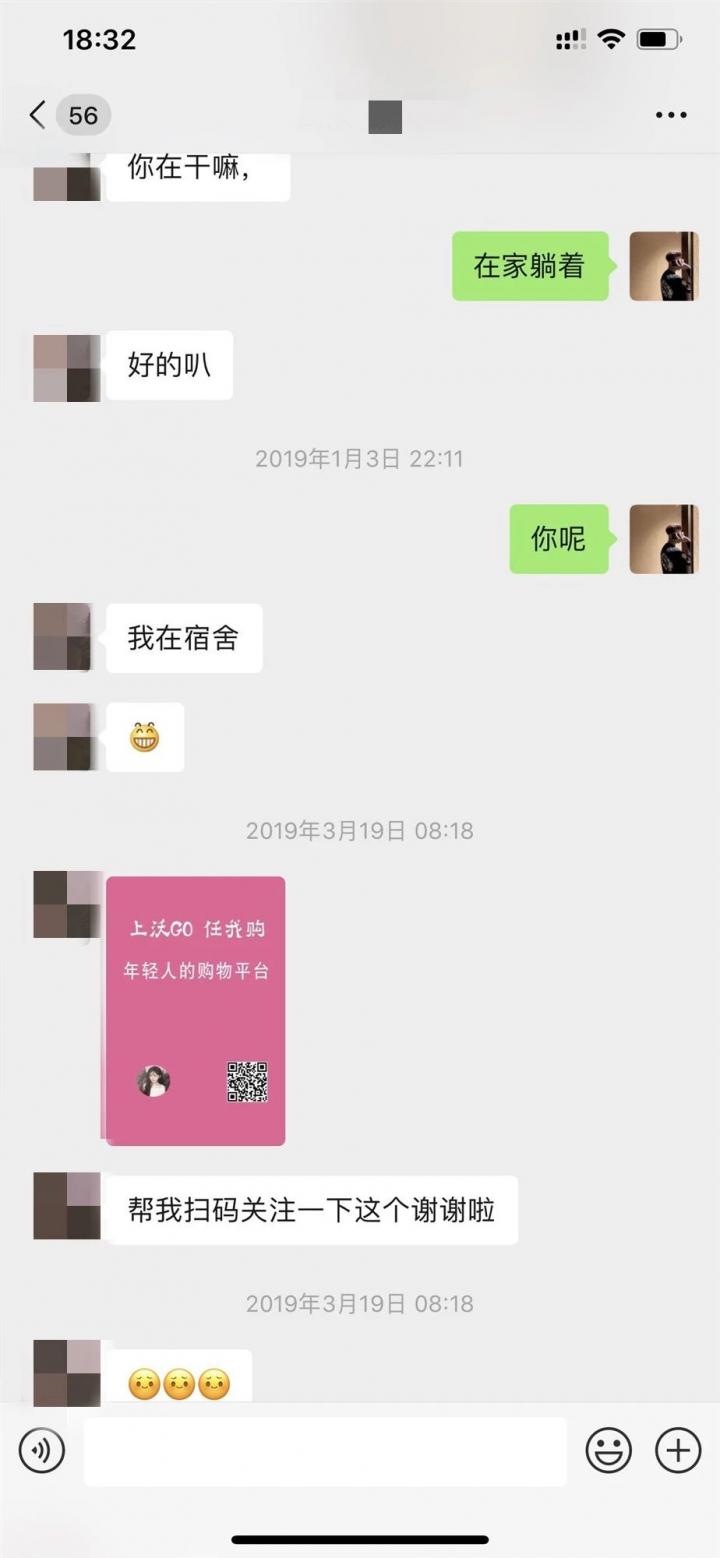The width and height of the screenshot is (720, 1558).
Task: Tap your own avatar beside 在家躺着
Action: click(663, 266)
